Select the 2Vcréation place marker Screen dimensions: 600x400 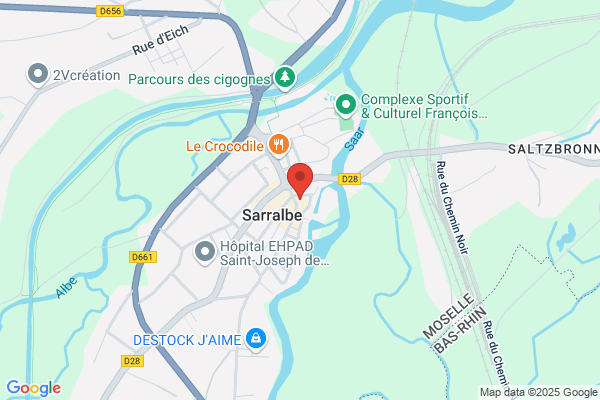click(x=38, y=75)
